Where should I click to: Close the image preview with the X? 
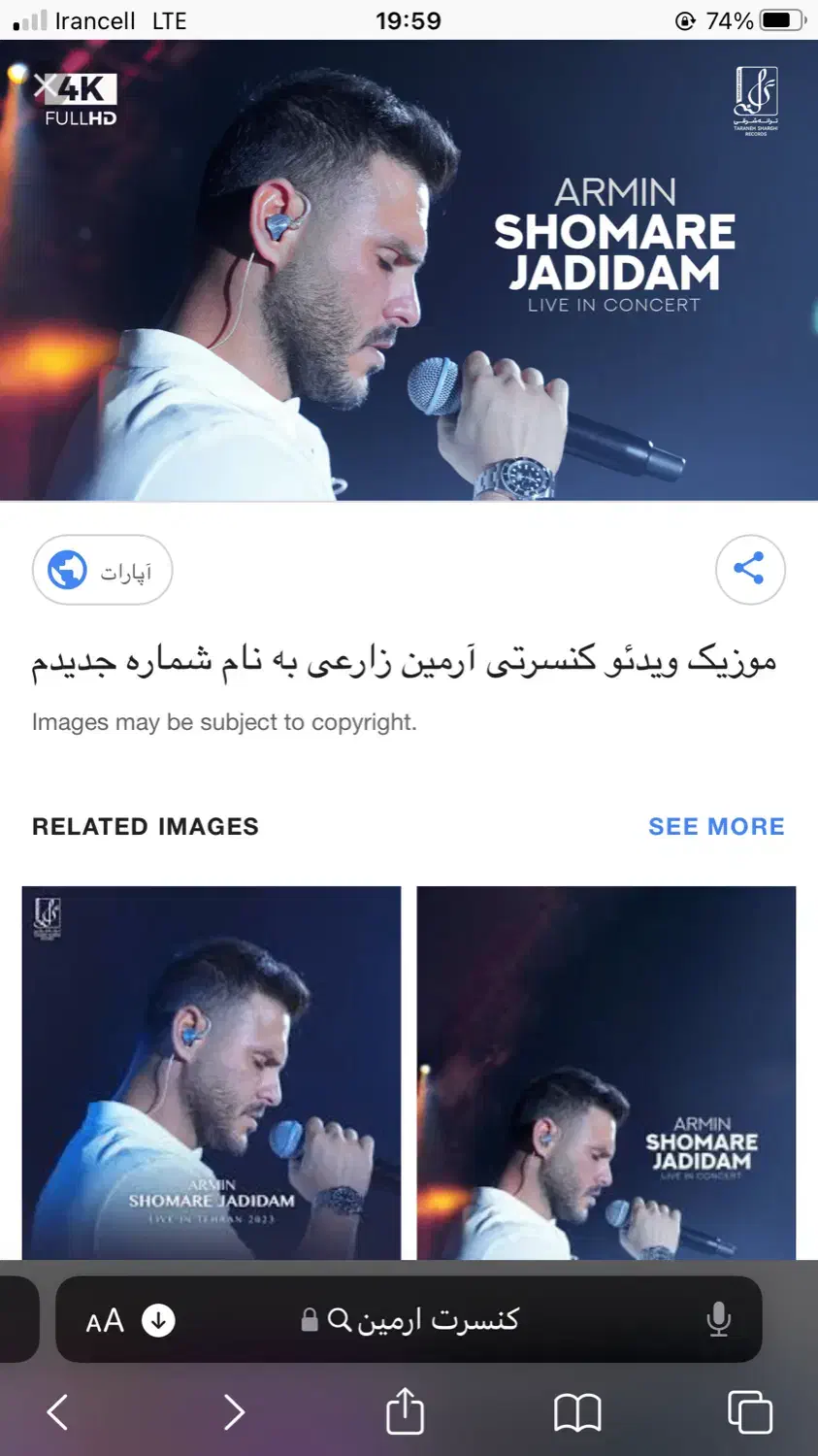coord(45,87)
